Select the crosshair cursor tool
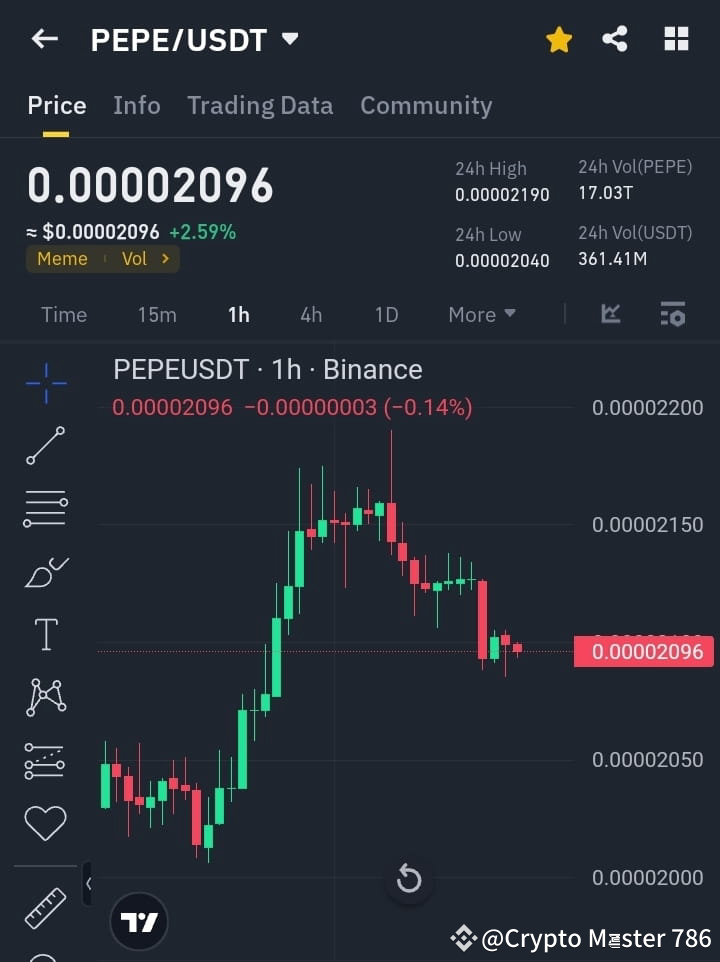 (x=44, y=383)
